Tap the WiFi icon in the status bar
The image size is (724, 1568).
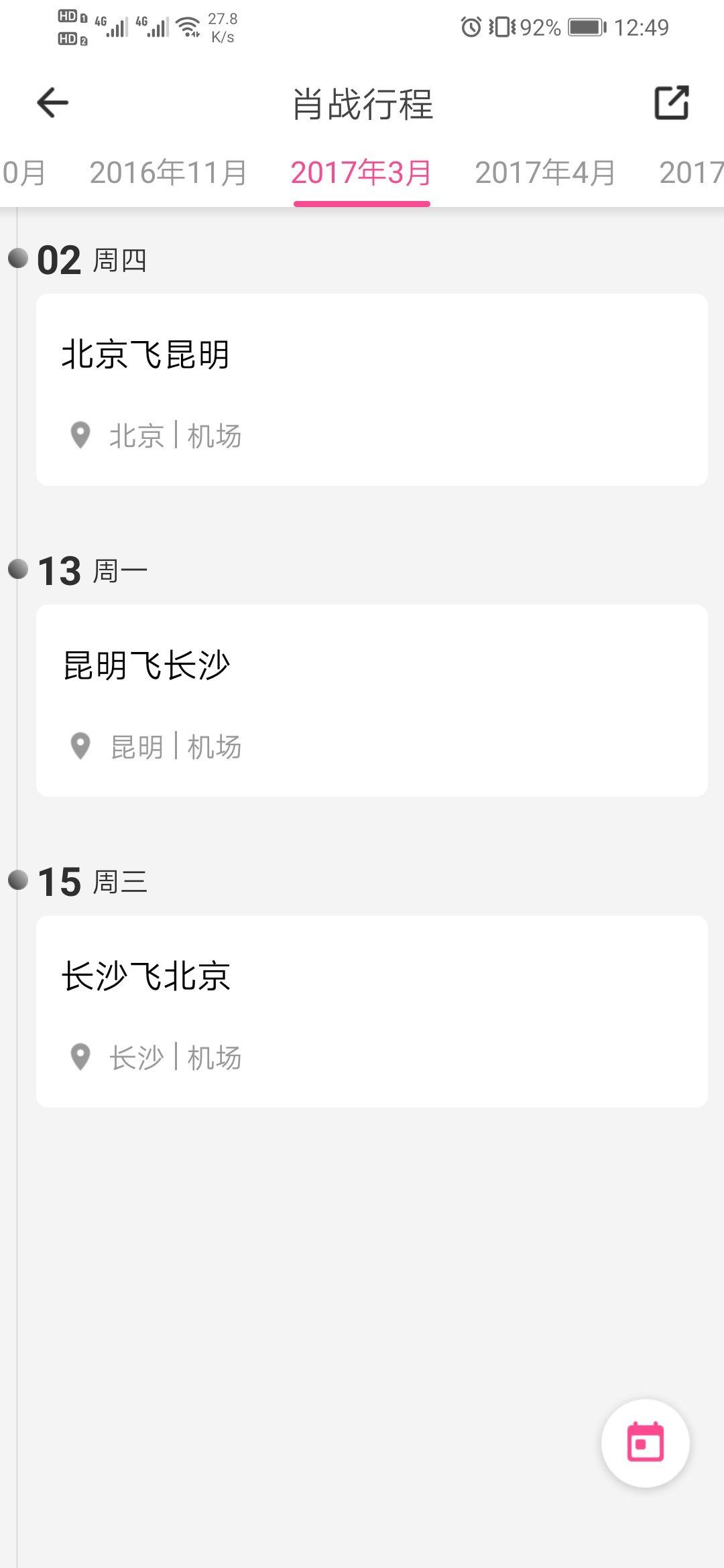[x=186, y=25]
